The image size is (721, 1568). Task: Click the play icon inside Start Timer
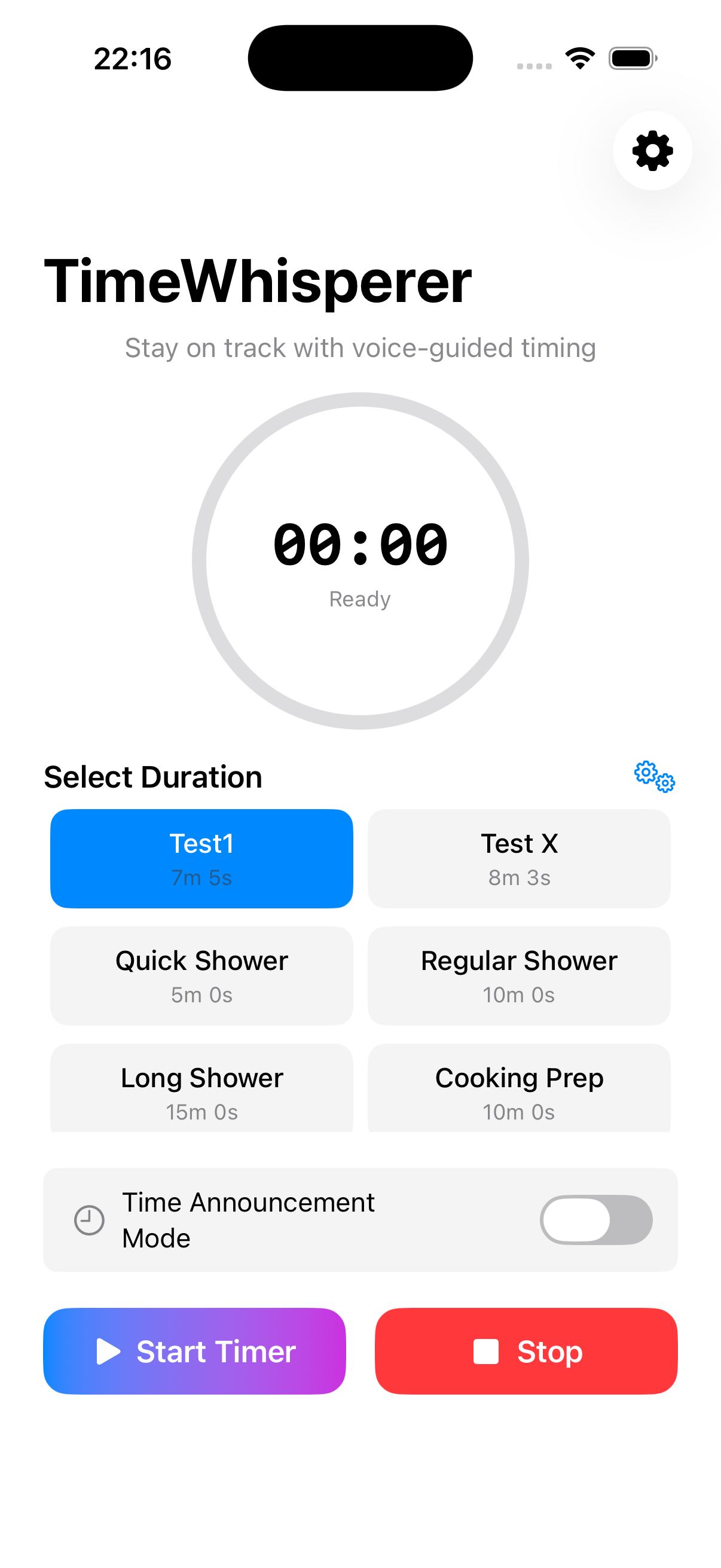[x=109, y=1352]
